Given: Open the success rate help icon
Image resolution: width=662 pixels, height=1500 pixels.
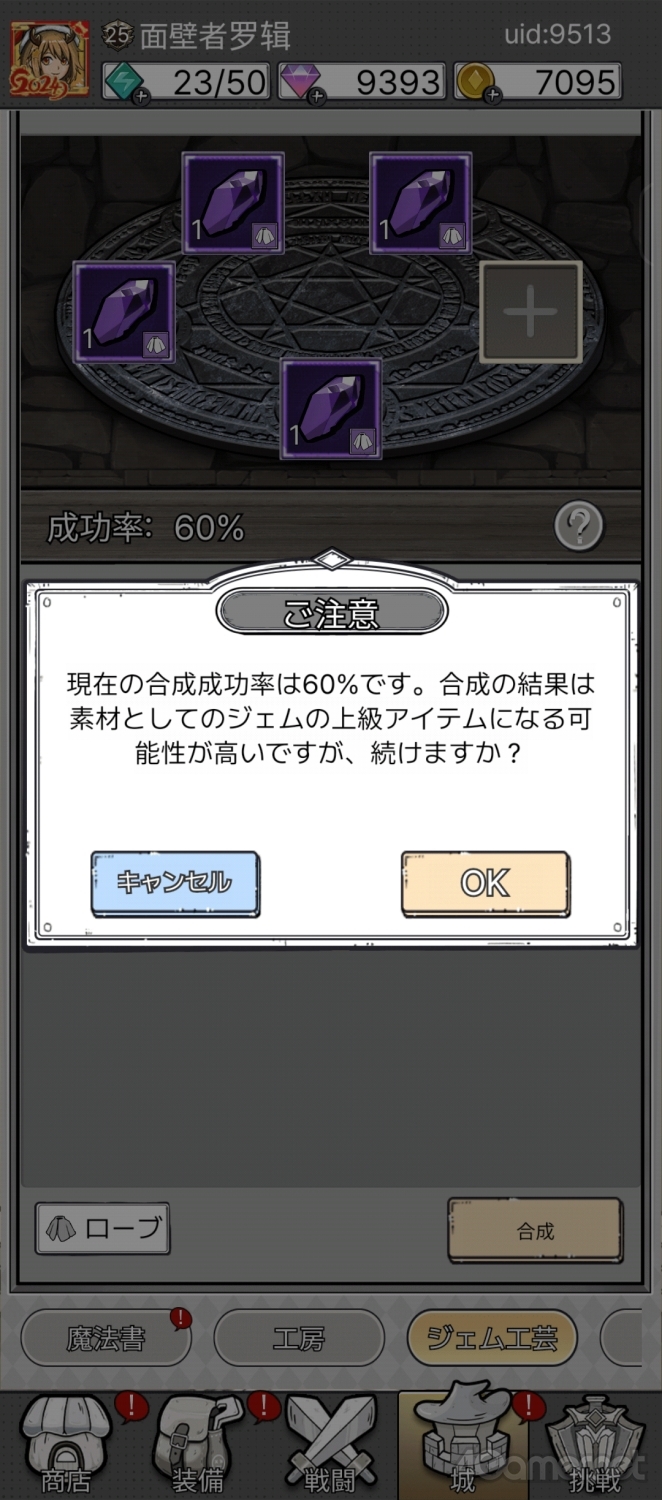Looking at the screenshot, I should click(579, 526).
